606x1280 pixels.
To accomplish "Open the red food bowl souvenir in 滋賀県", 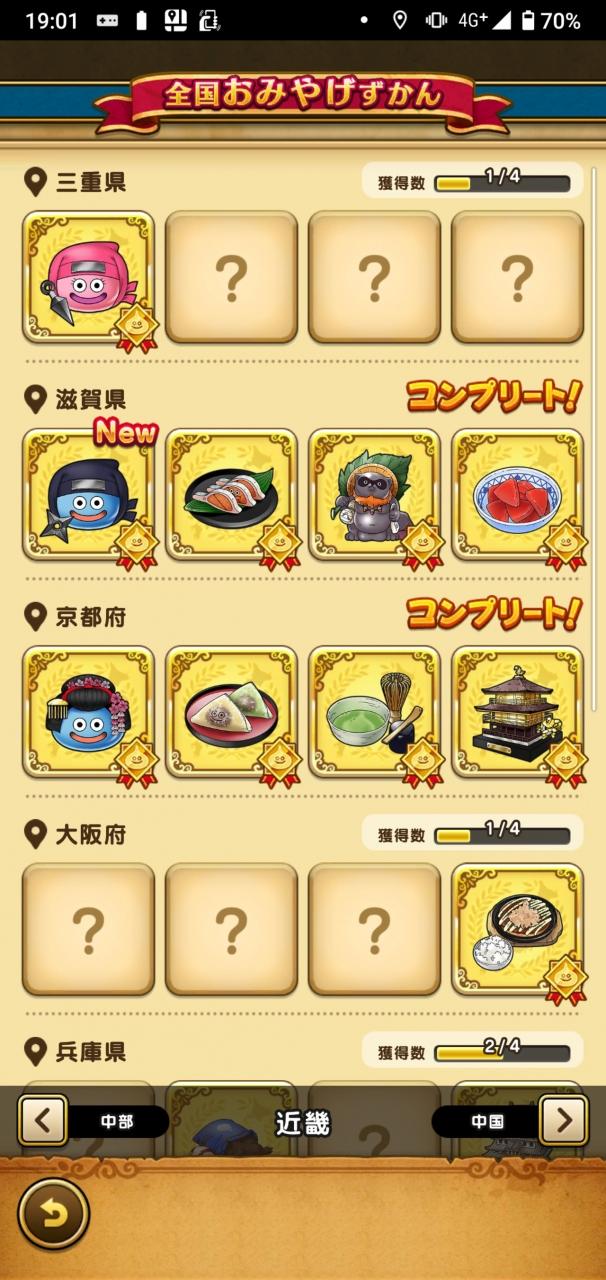I will (517, 495).
